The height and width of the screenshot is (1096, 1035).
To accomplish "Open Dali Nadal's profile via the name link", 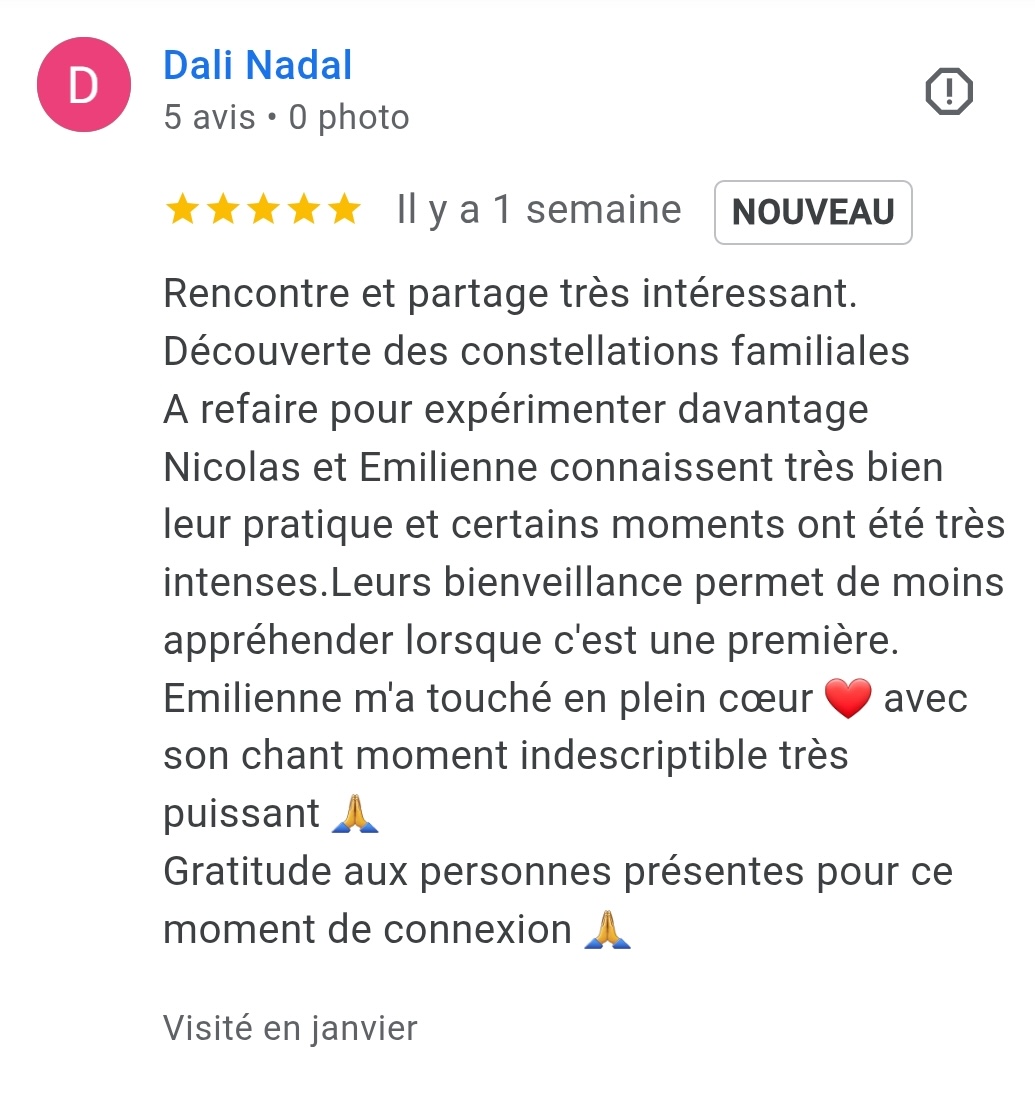I will coord(257,66).
